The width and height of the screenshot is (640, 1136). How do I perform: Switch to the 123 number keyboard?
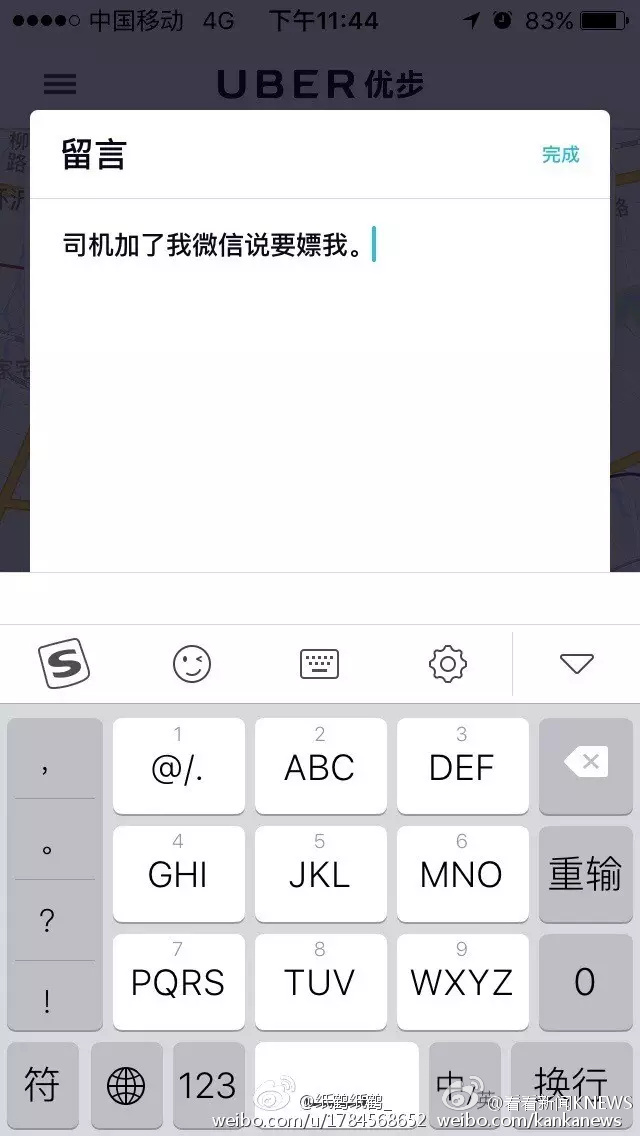(x=208, y=1085)
